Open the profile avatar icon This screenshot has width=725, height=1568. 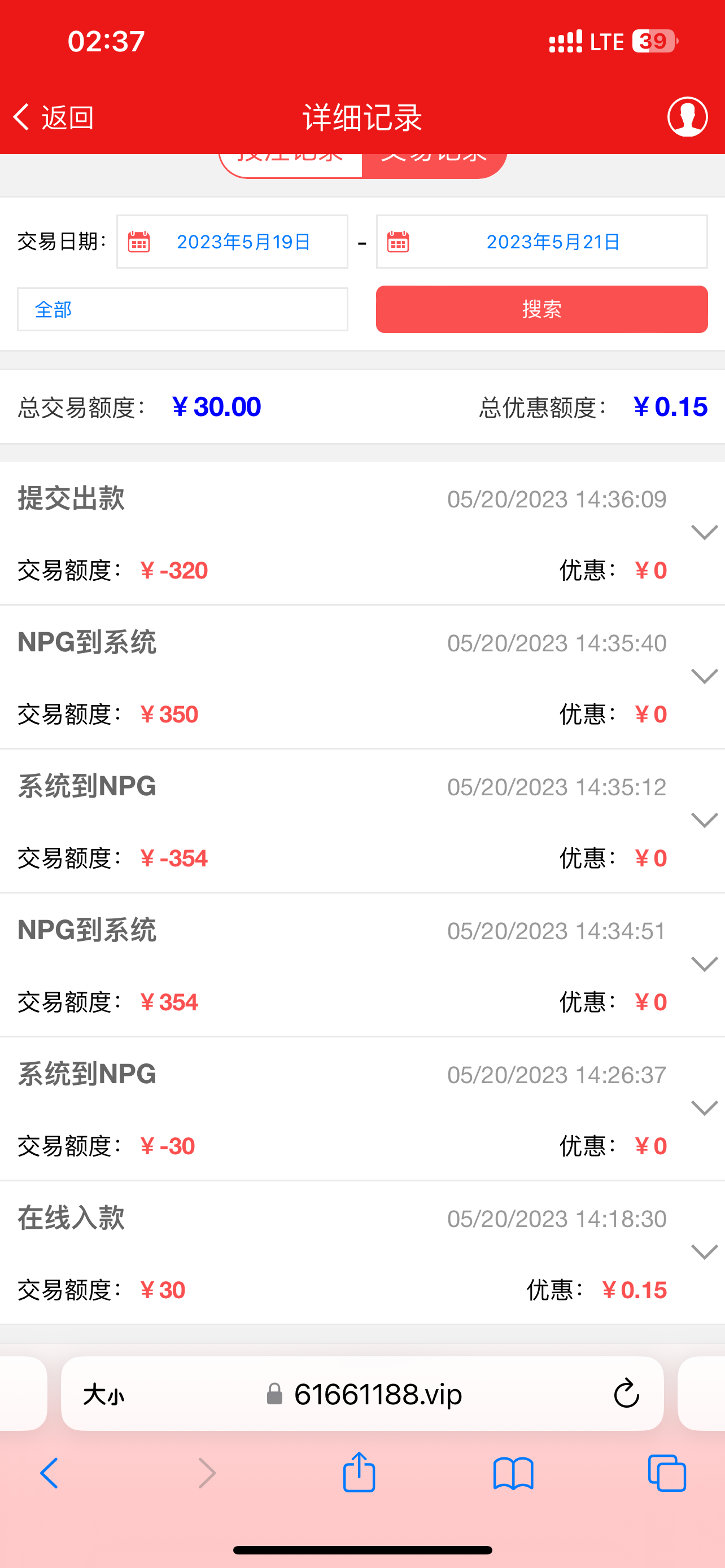pos(687,117)
